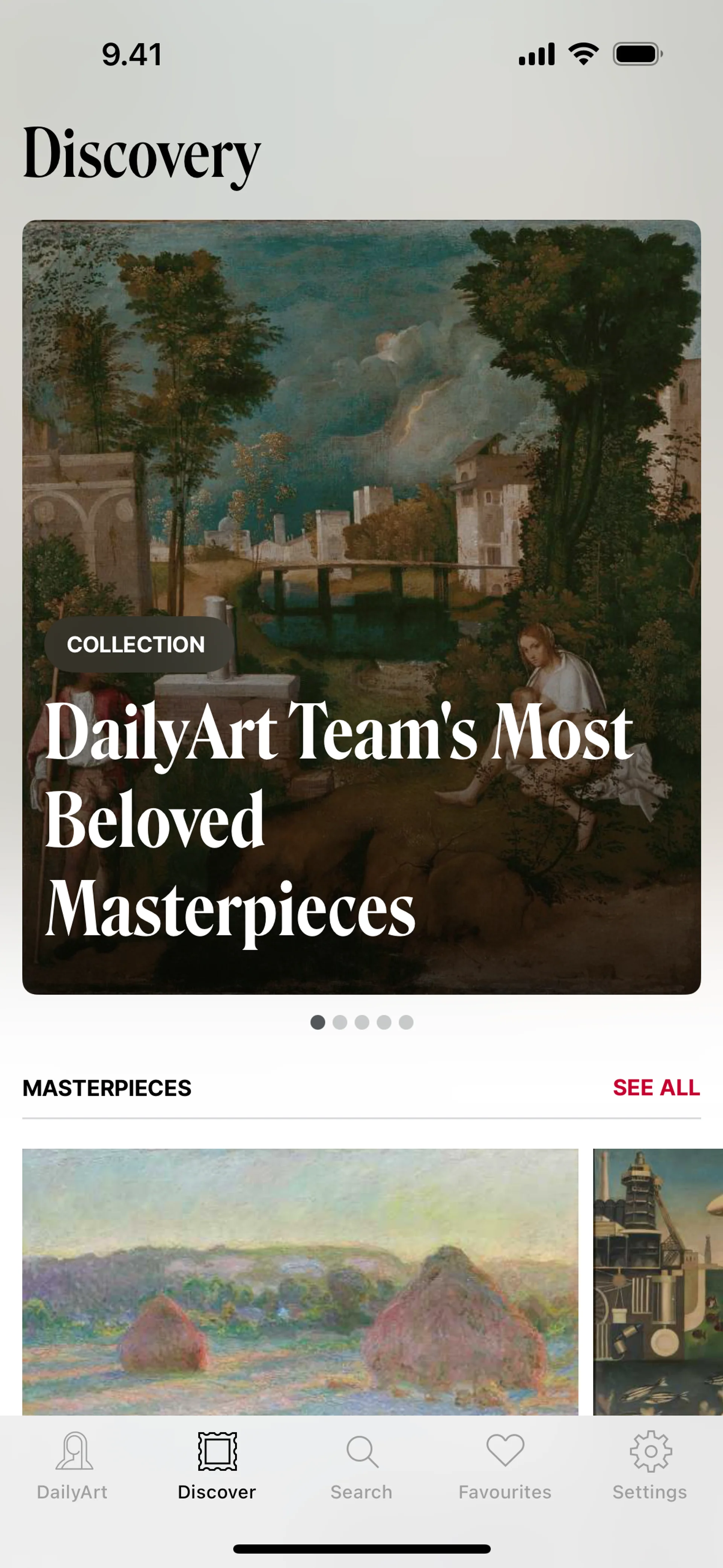Open the industrial machinery painting card

(658, 1281)
